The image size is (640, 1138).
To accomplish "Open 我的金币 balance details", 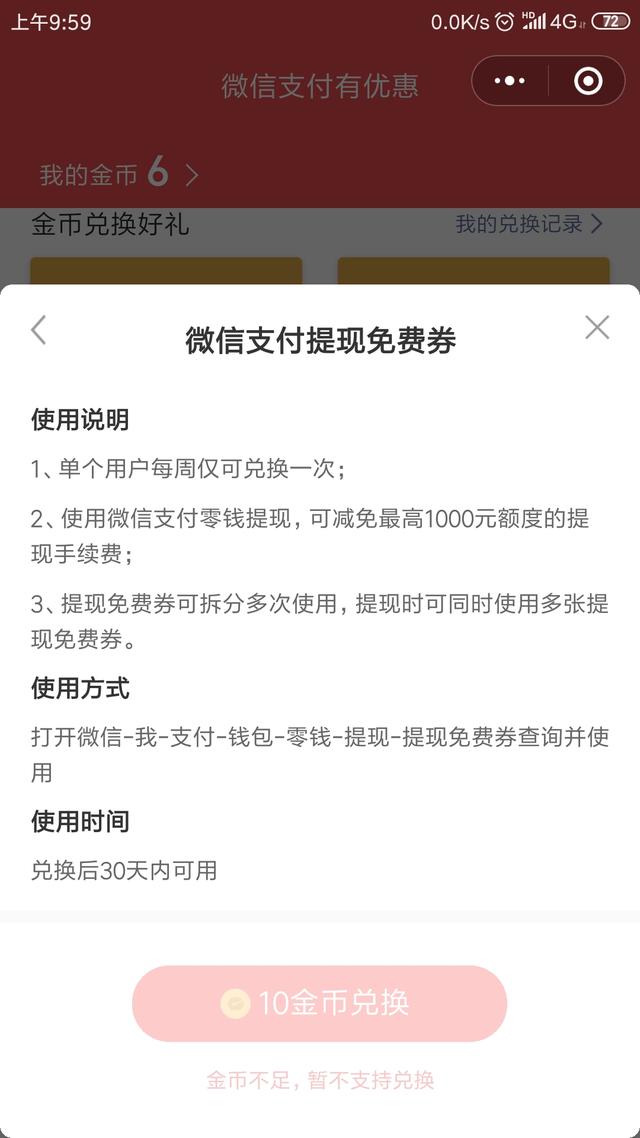I will point(119,174).
